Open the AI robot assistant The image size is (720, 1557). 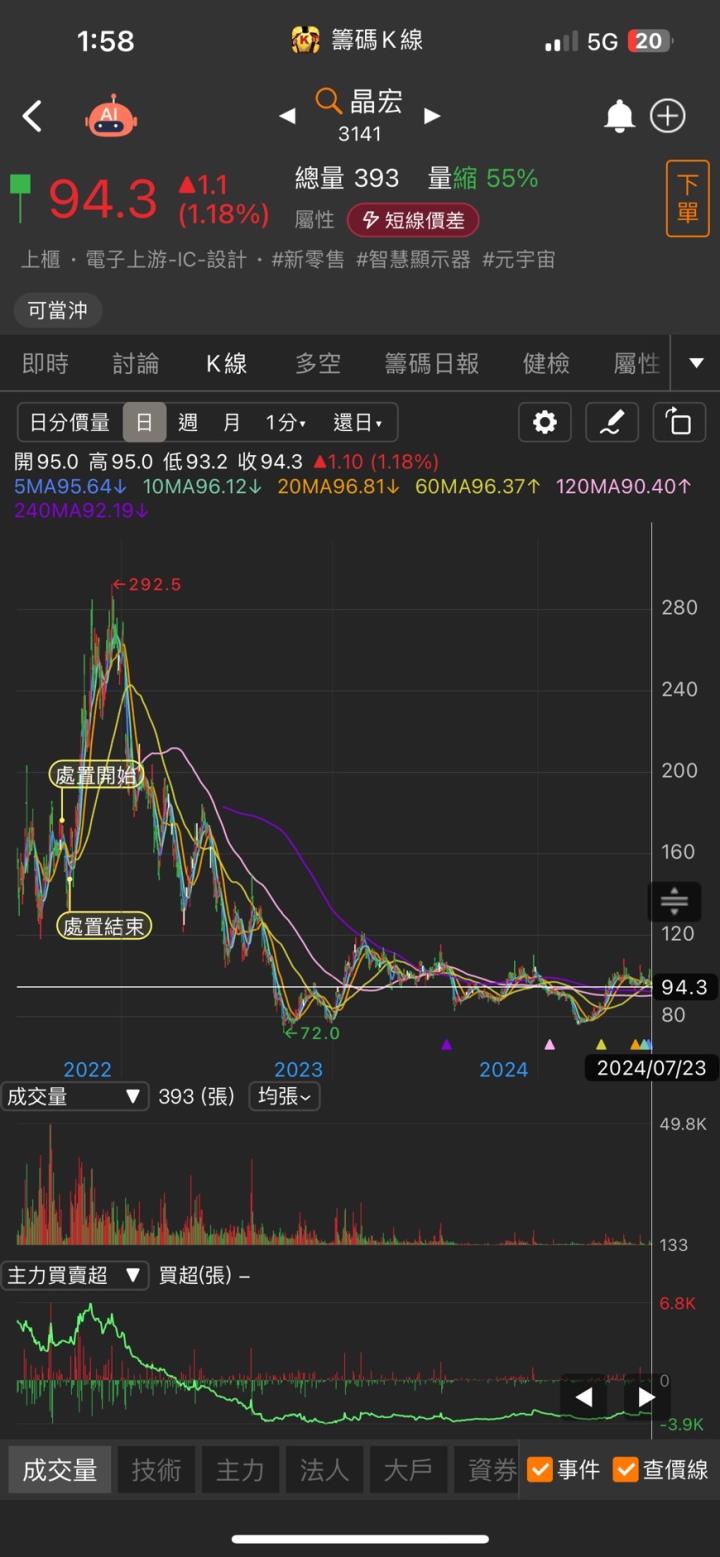coord(111,117)
